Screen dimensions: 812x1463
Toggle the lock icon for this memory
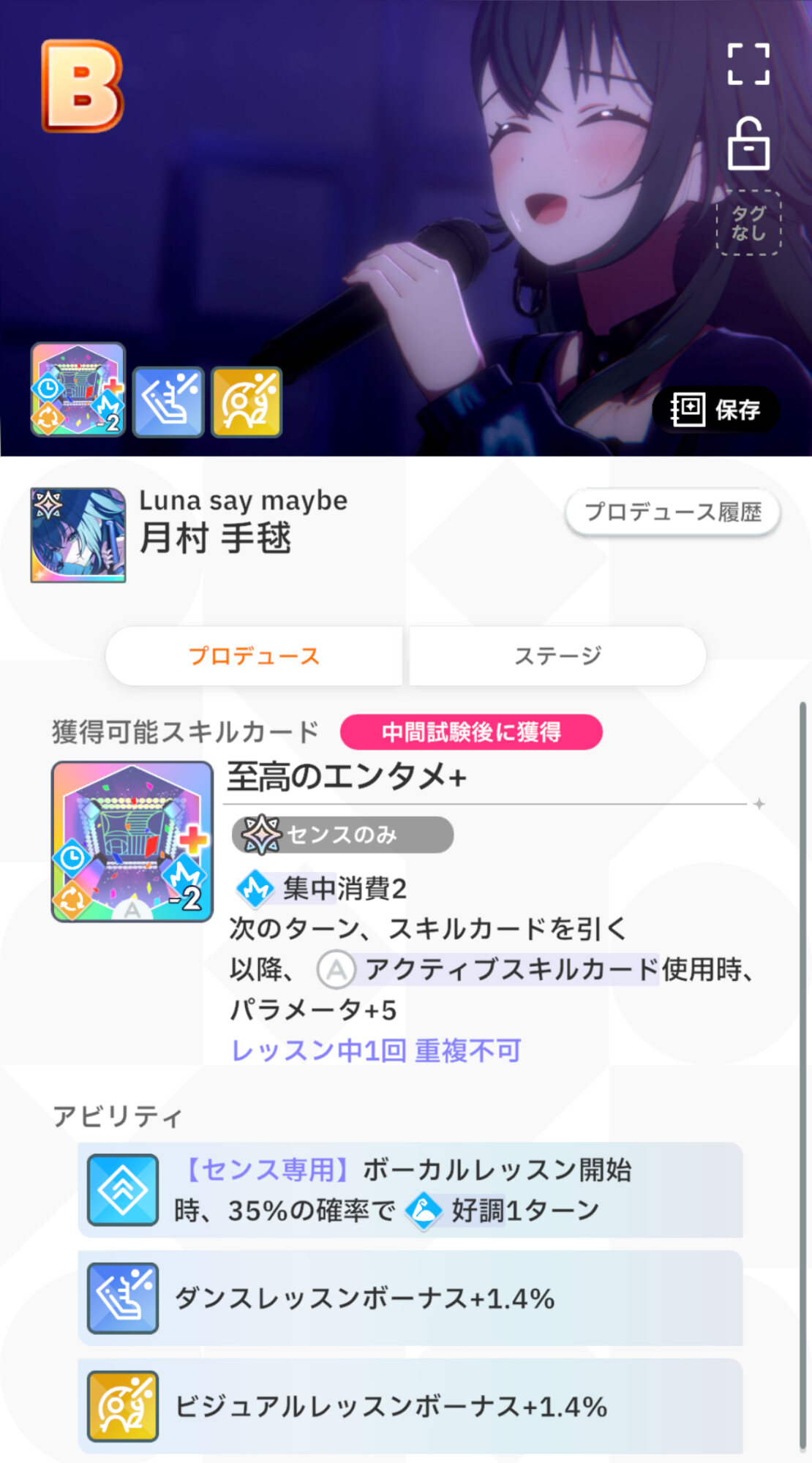coord(748,143)
